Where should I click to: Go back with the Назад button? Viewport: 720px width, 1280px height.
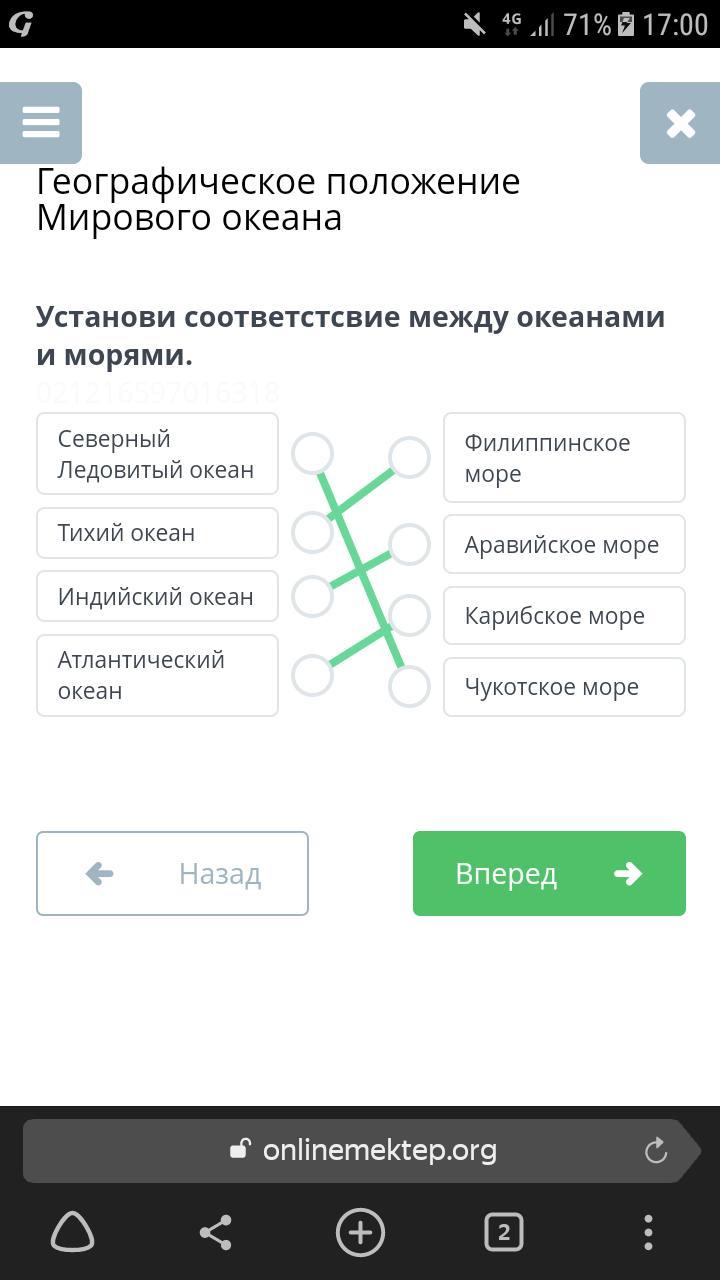[172, 873]
